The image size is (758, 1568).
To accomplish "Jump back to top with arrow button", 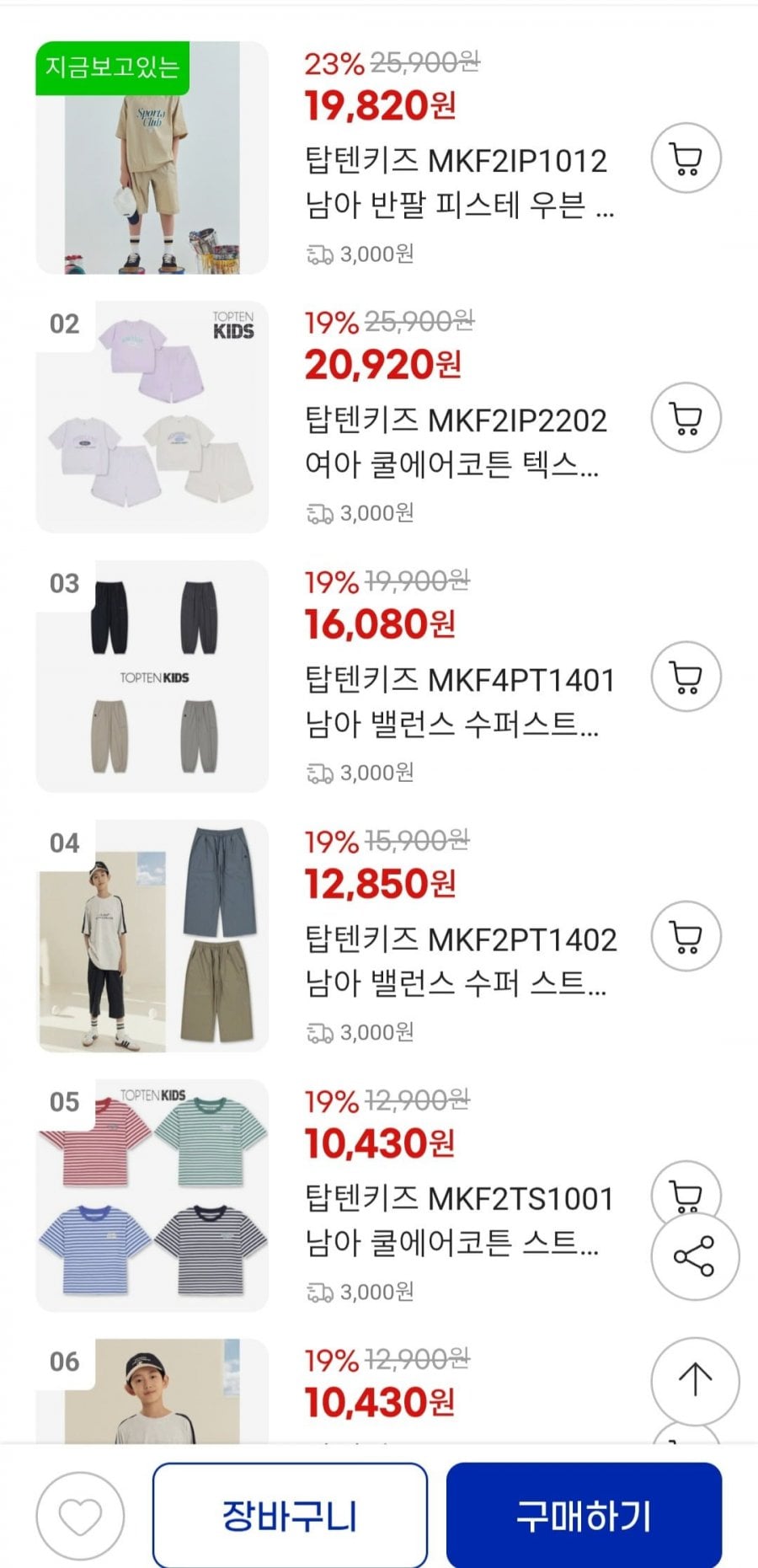I will 695,1380.
